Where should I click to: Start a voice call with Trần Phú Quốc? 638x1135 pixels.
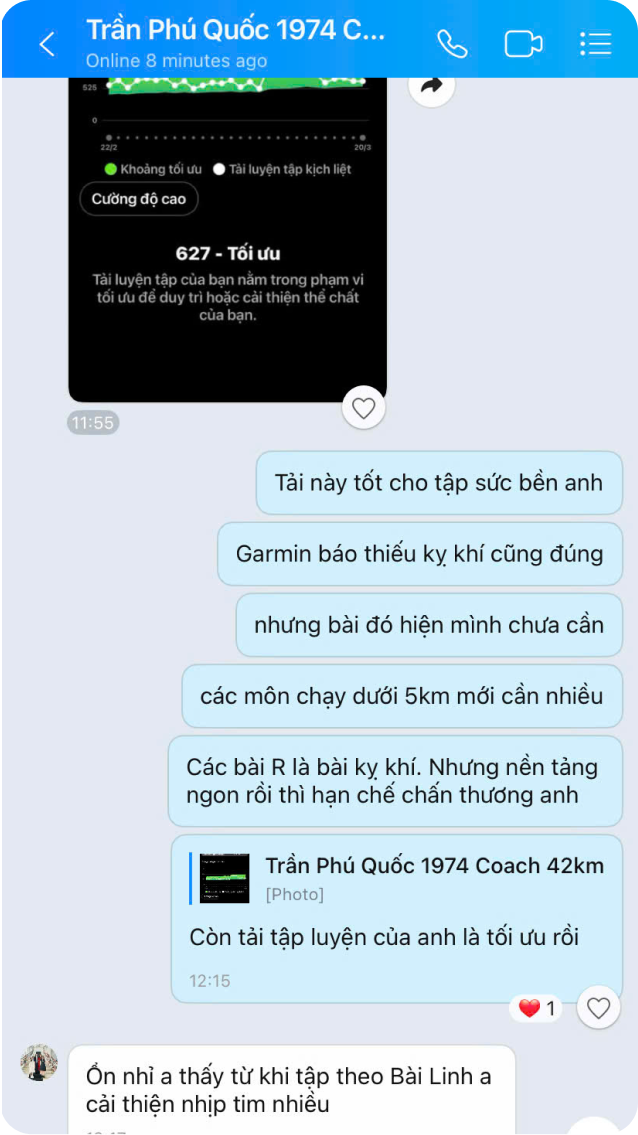pyautogui.click(x=452, y=44)
